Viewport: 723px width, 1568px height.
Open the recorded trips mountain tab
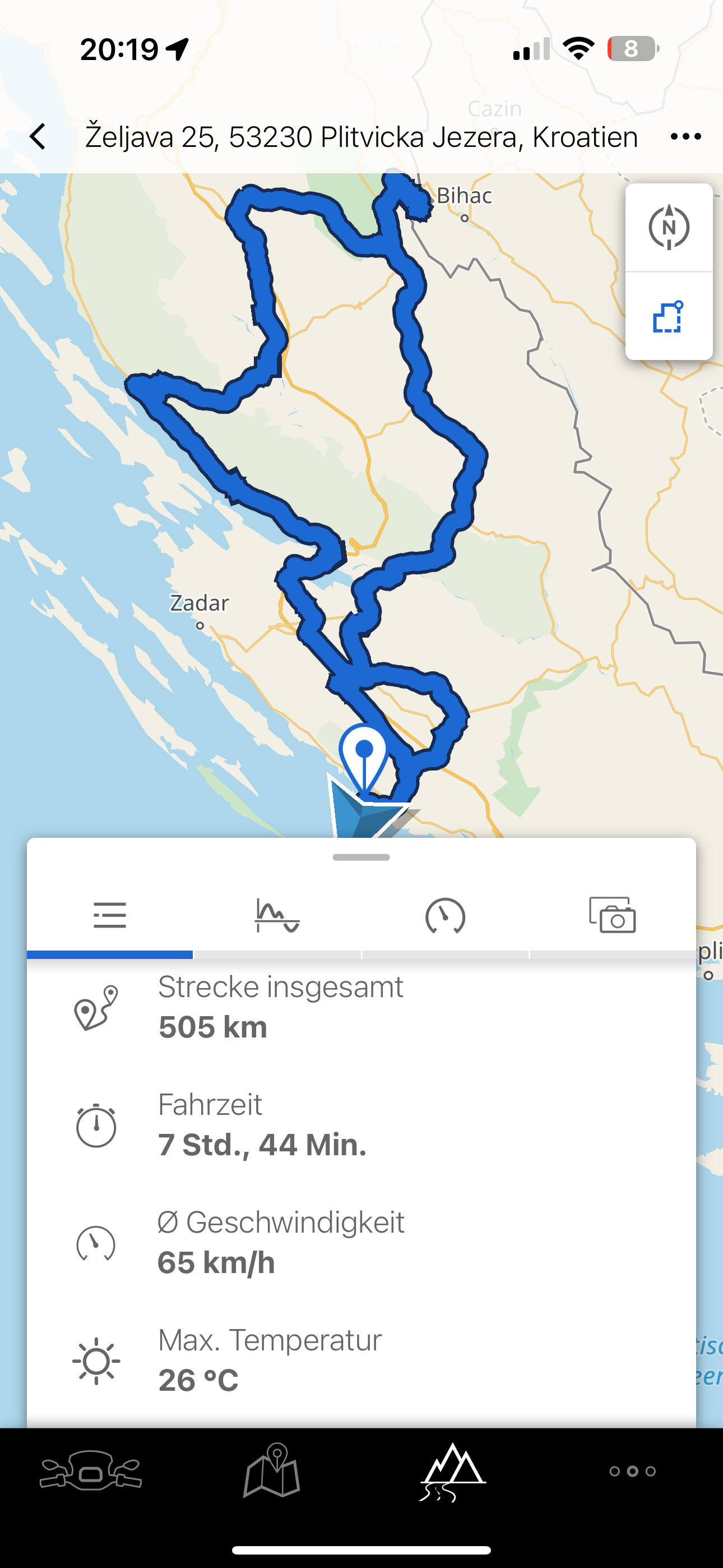452,1472
